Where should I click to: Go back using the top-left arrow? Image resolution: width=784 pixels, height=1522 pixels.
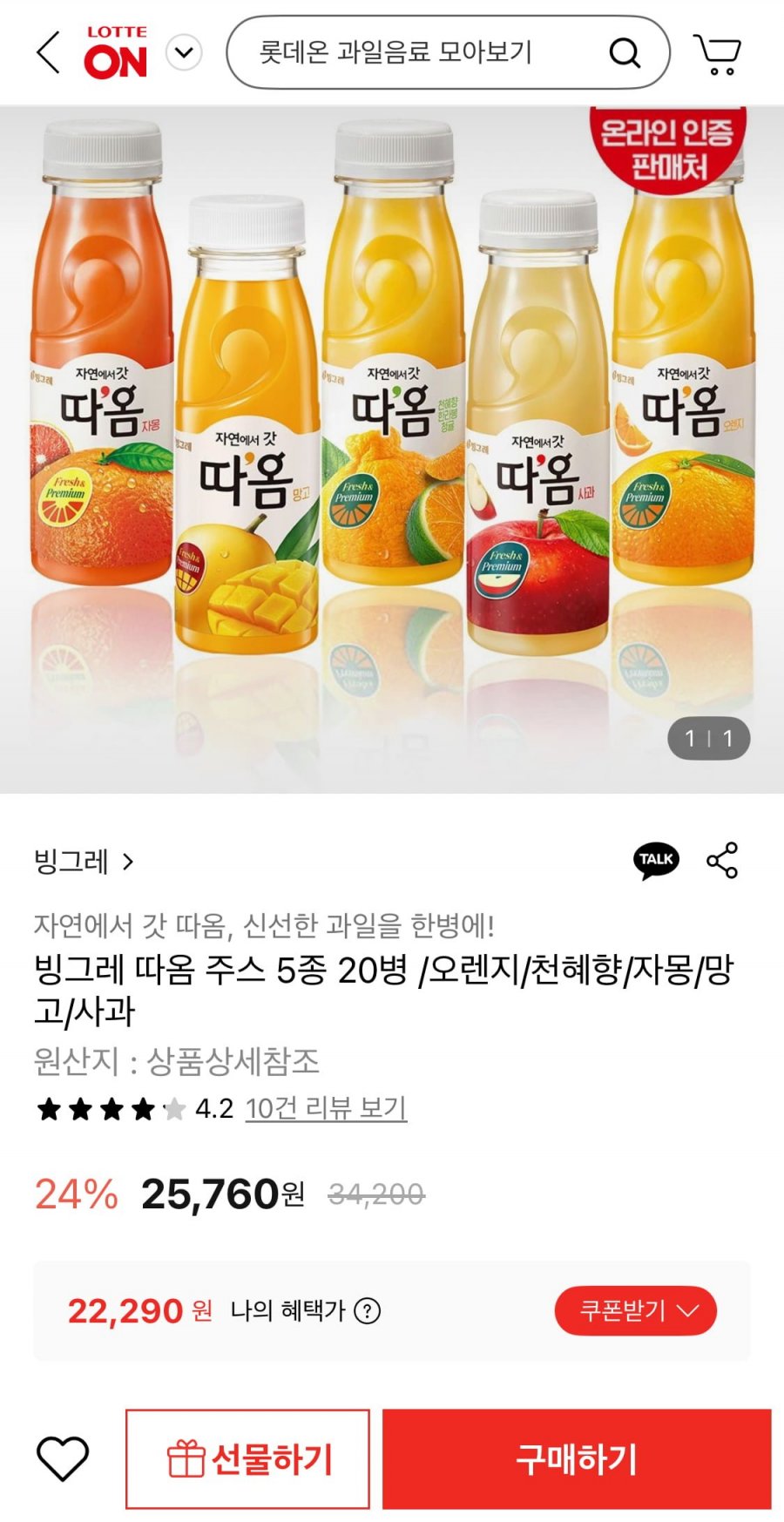point(49,53)
